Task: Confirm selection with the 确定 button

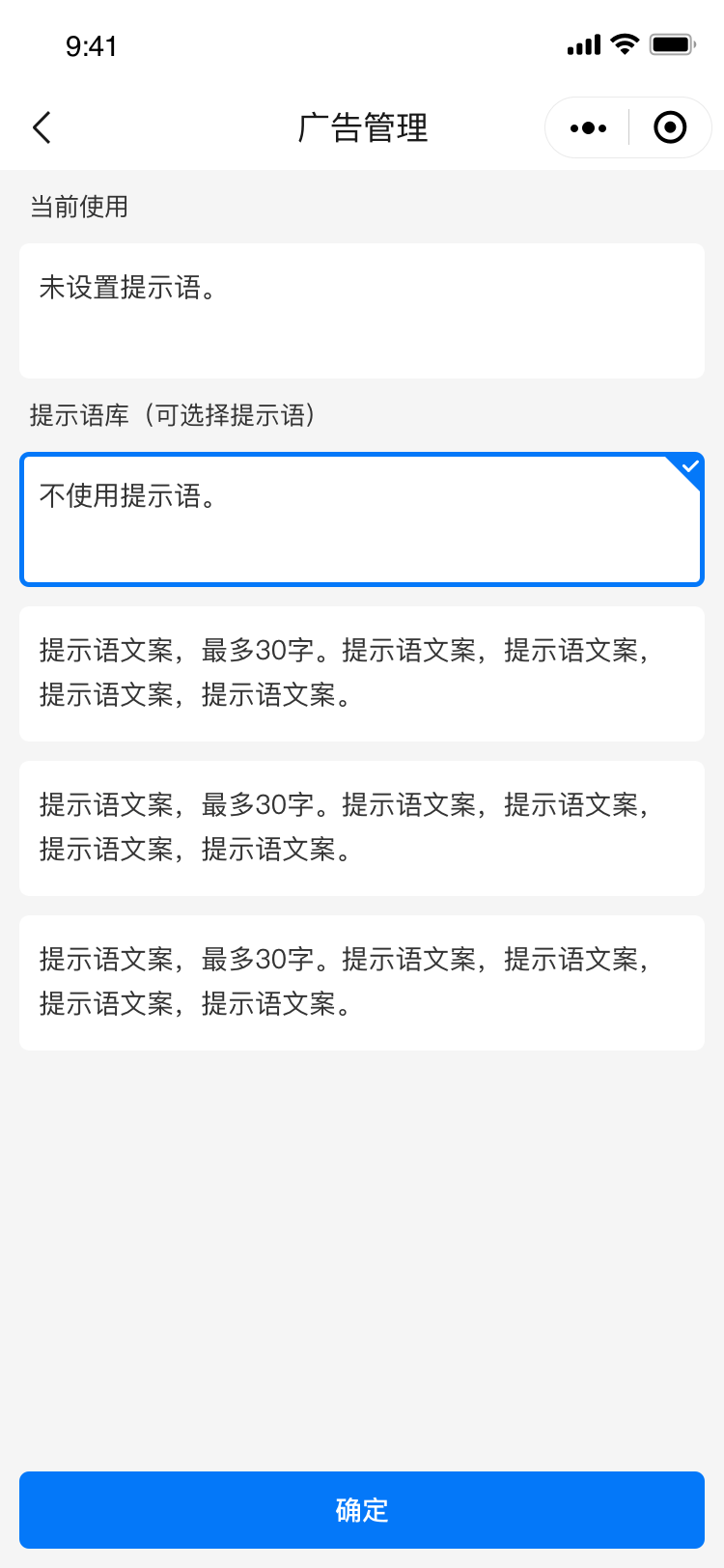Action: point(361,1510)
